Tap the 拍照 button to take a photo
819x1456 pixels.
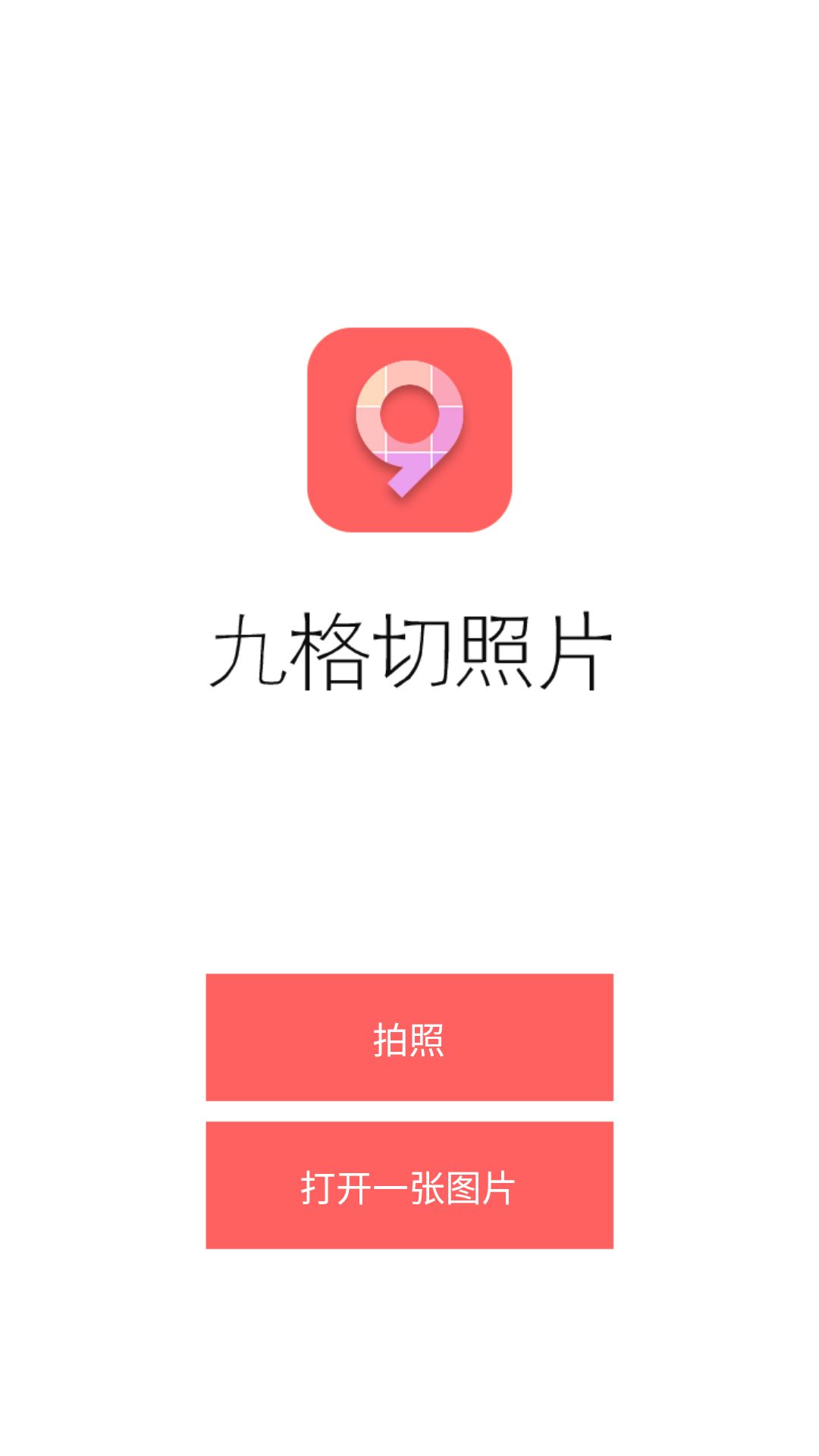point(409,1037)
